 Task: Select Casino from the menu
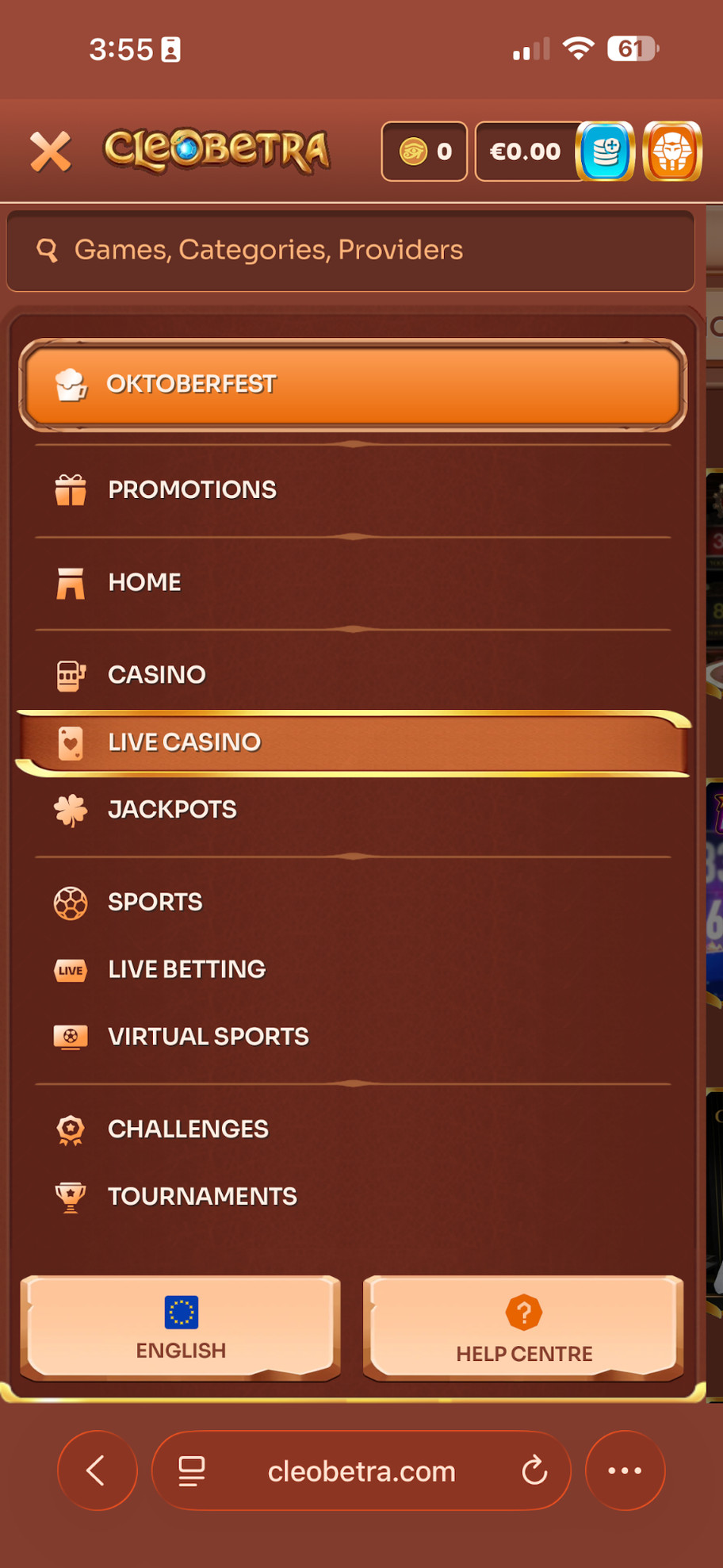tap(157, 675)
